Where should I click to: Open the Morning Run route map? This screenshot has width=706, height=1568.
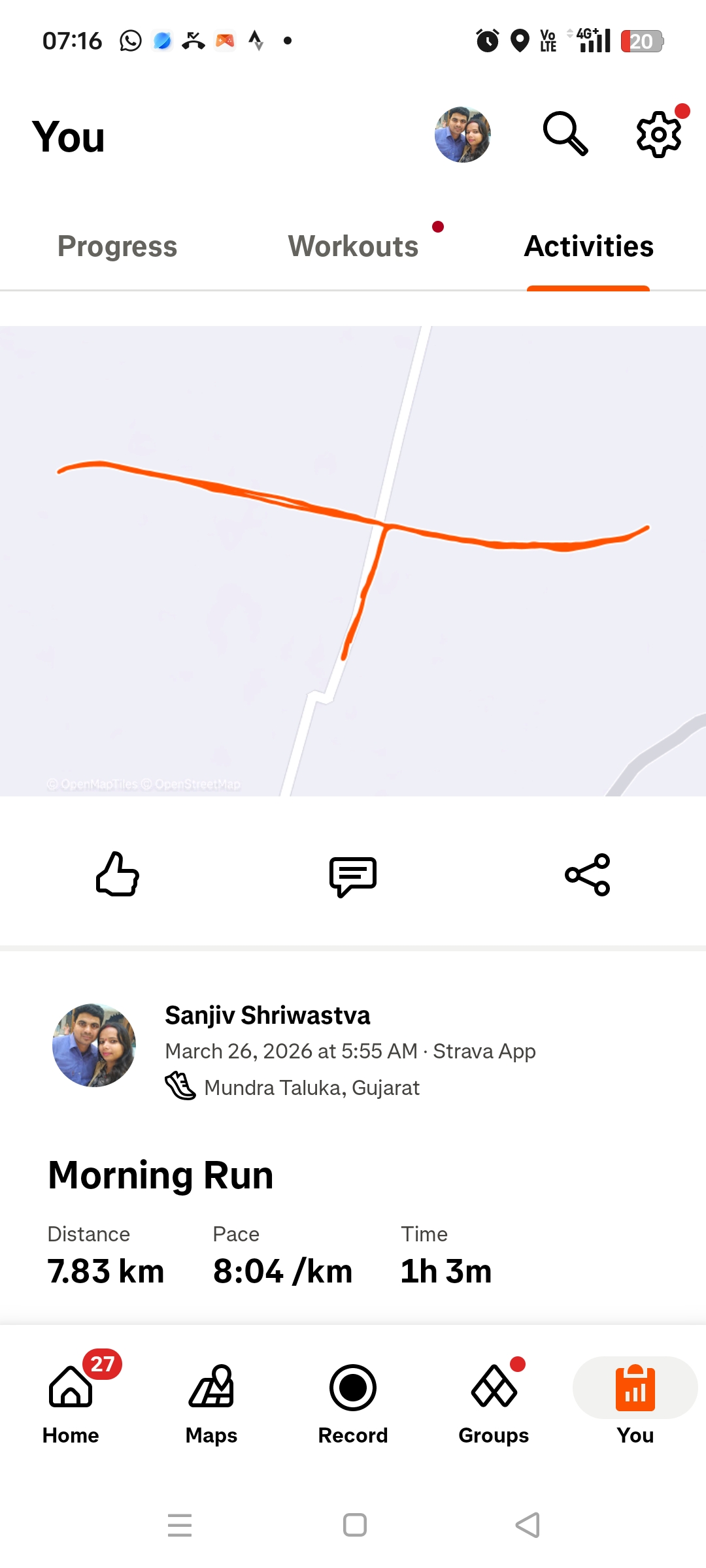coord(353,561)
